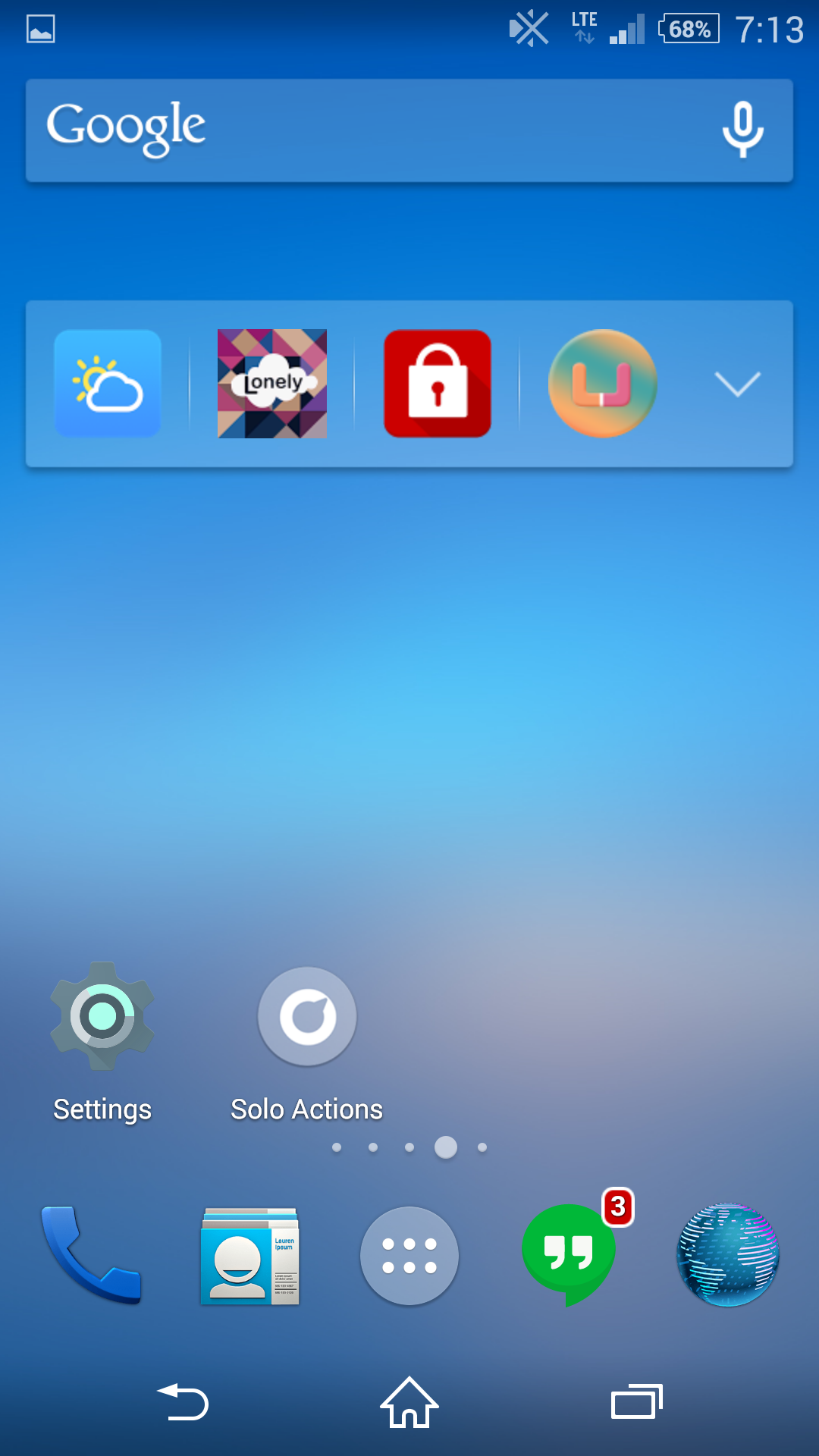Launch the Lonely app icon
The height and width of the screenshot is (1456, 819).
pos(272,384)
